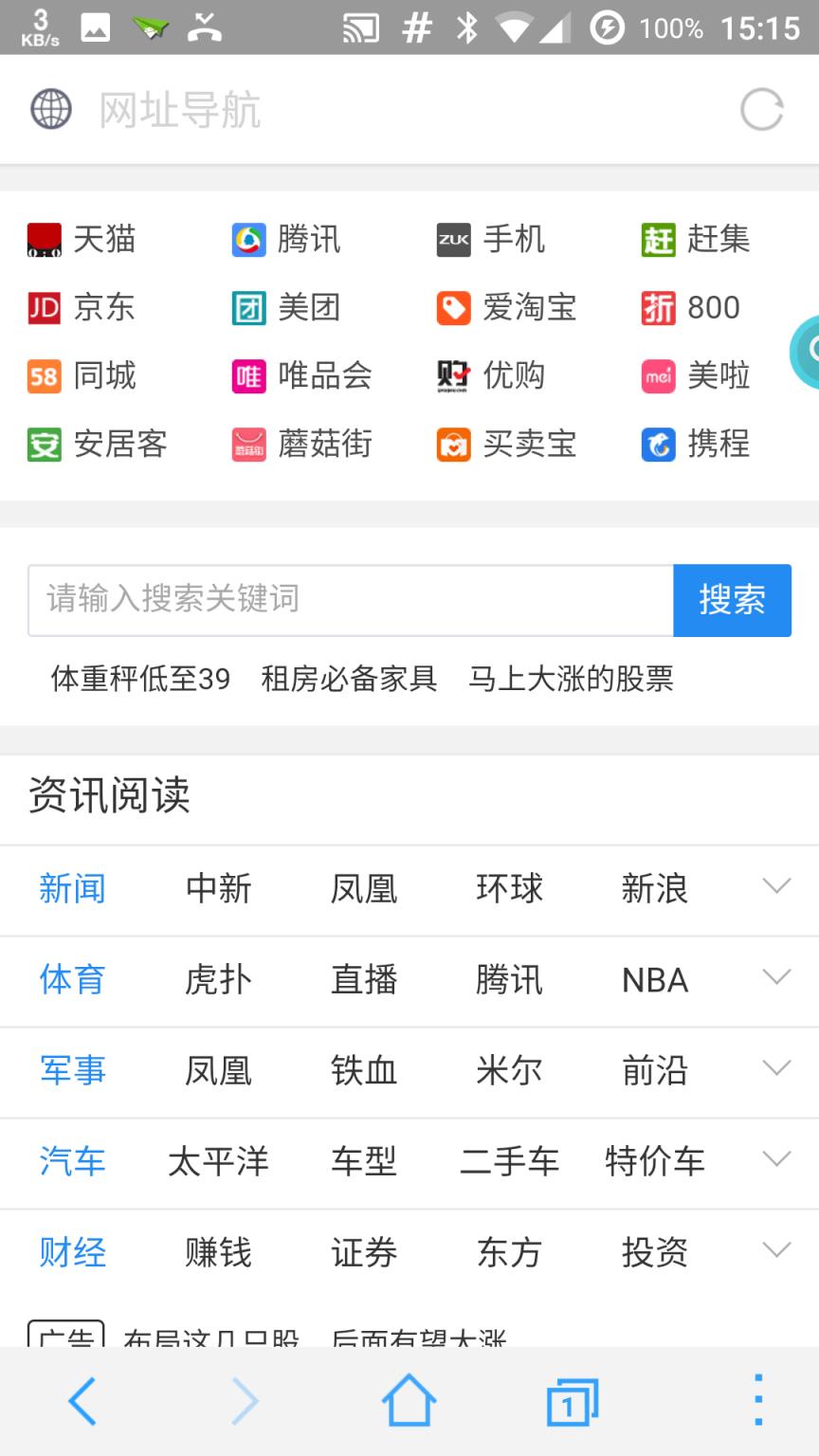Expand the 新闻 news category row
819x1456 pixels.
(777, 888)
